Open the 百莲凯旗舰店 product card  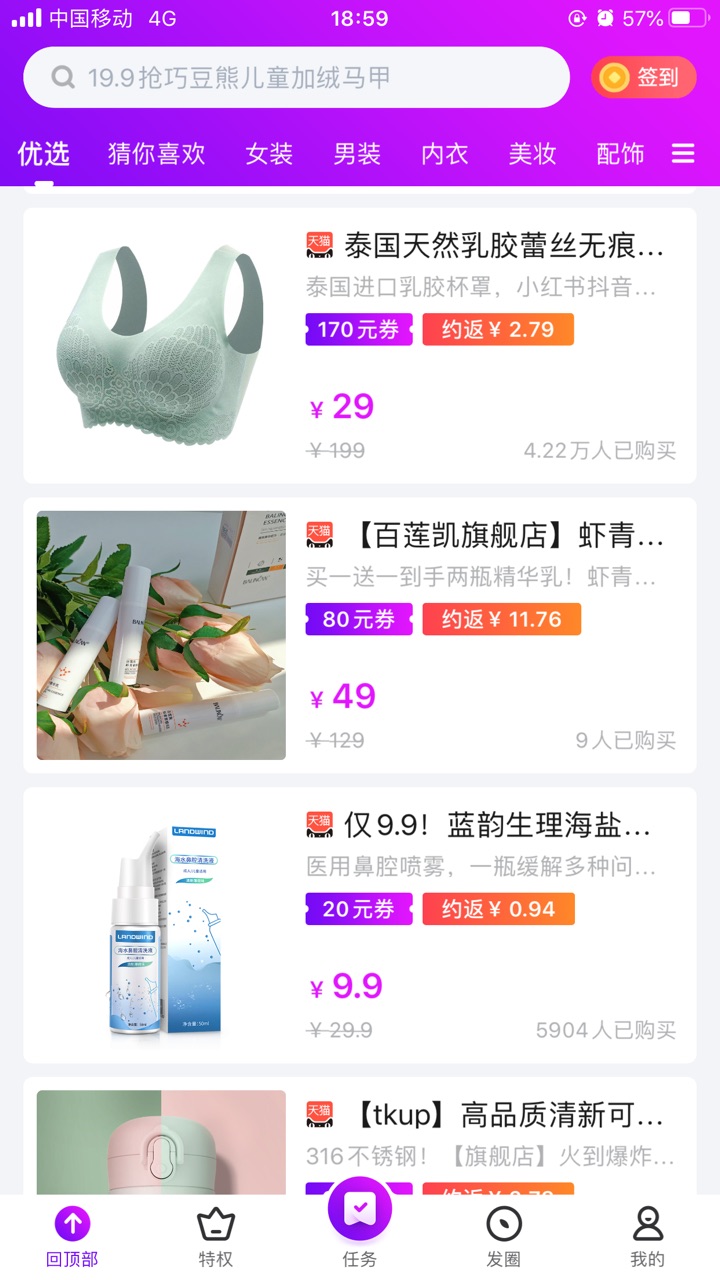[x=360, y=636]
